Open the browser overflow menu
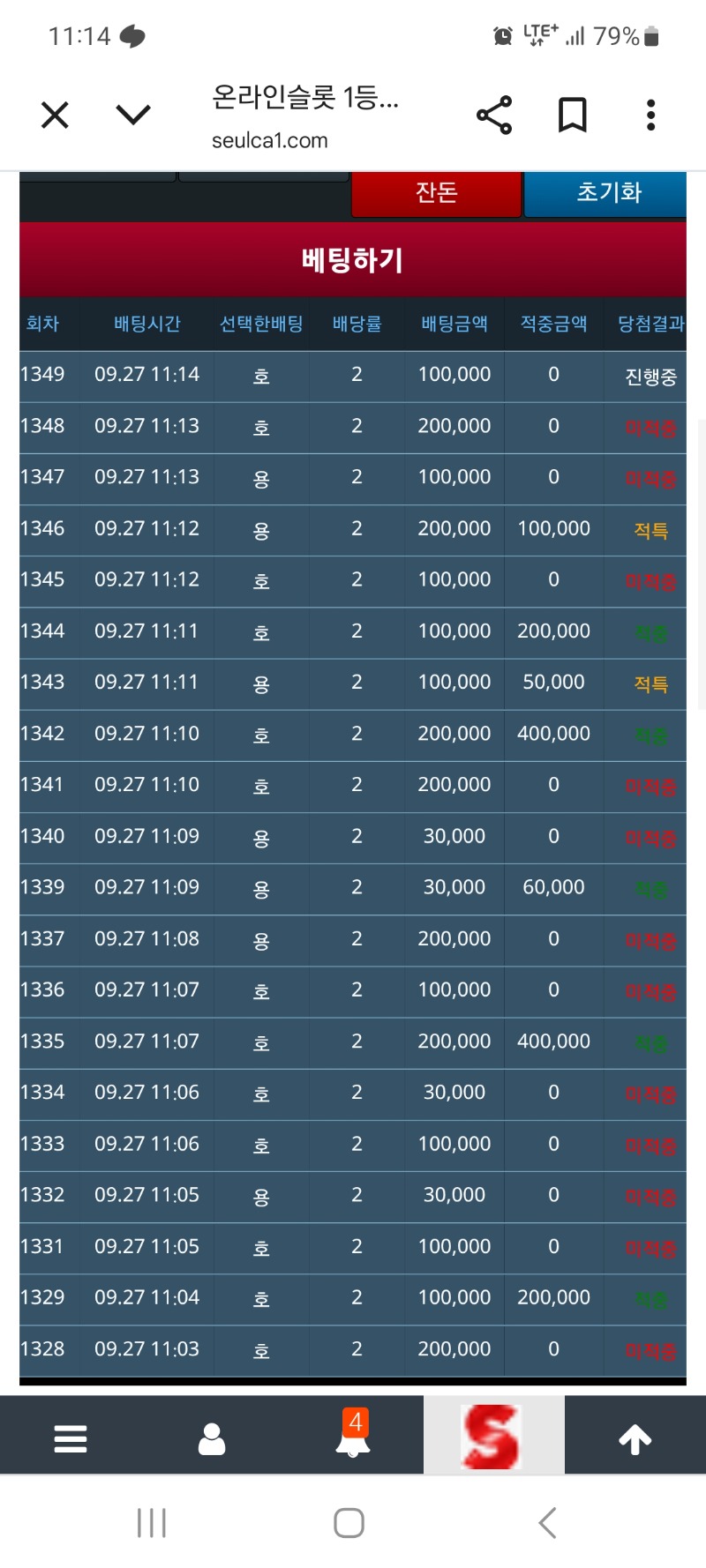The height and width of the screenshot is (1568, 706). coord(650,115)
